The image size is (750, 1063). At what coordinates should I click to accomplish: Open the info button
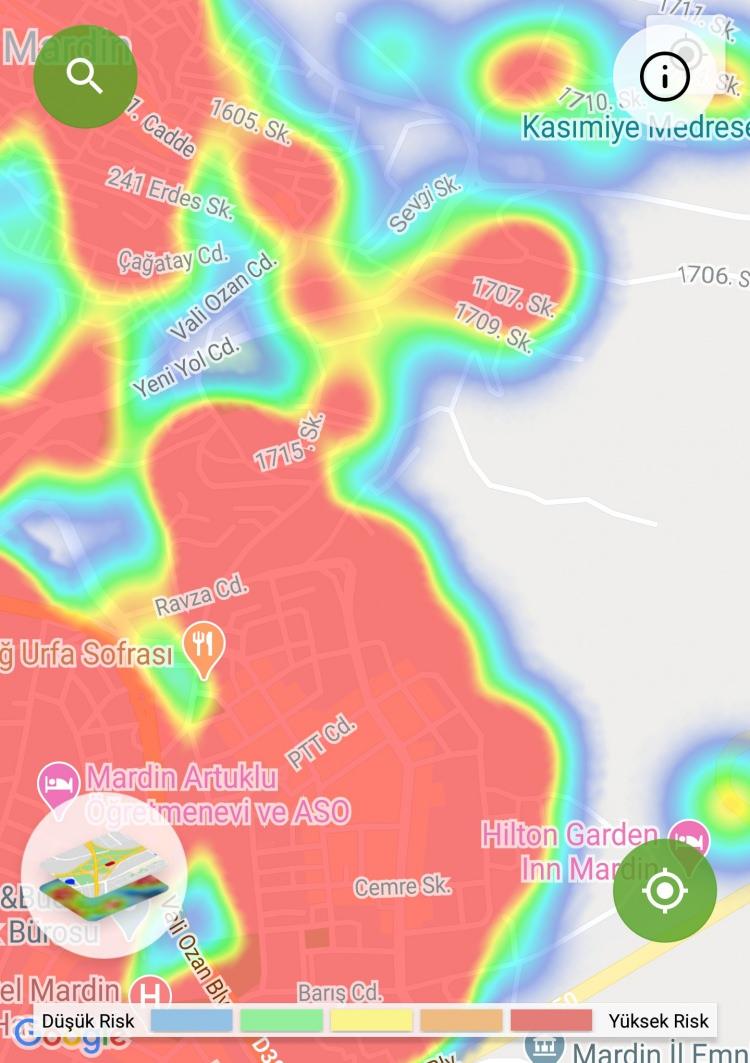tap(665, 76)
